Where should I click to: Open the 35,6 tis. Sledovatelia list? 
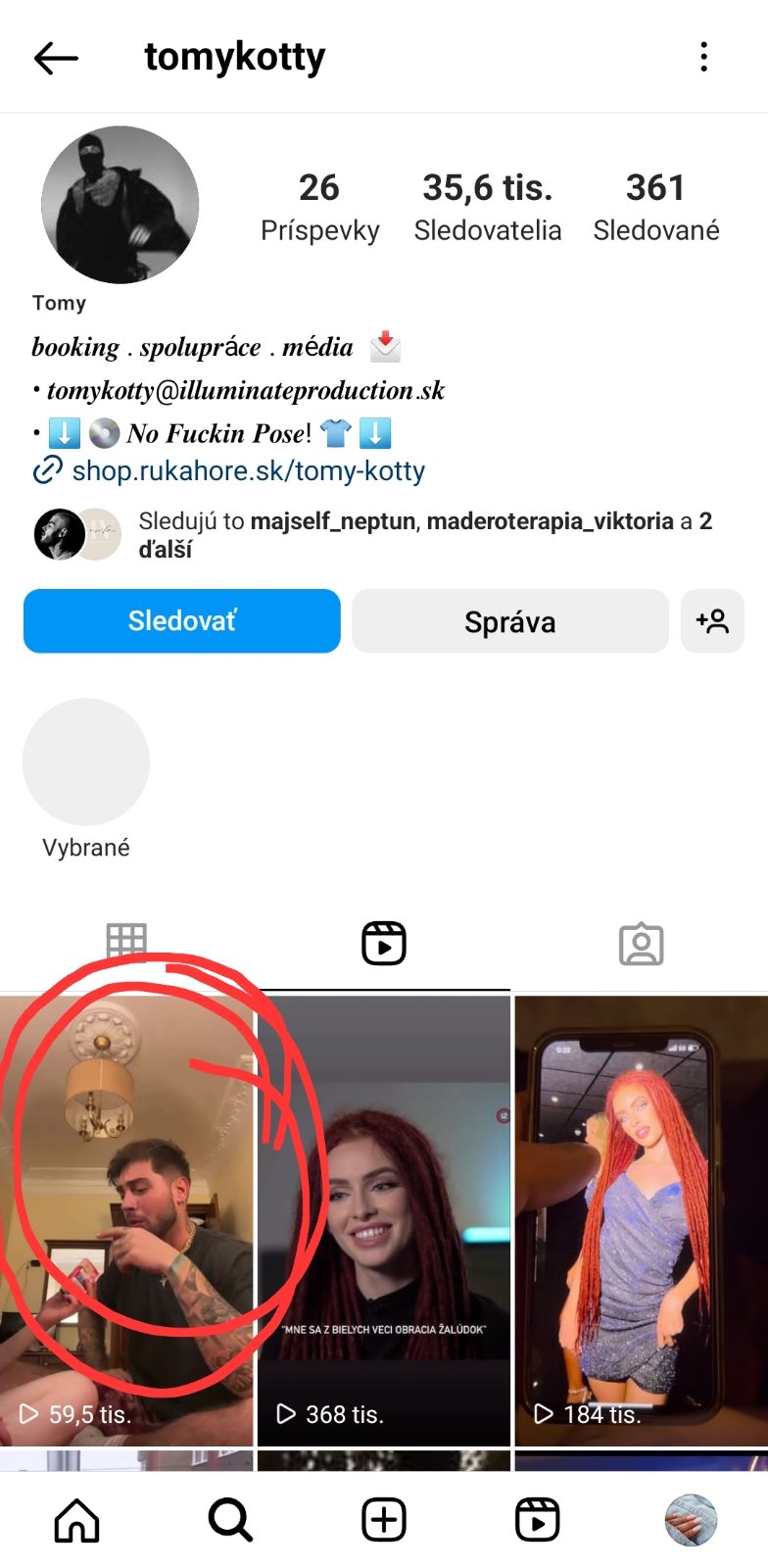pyautogui.click(x=487, y=206)
